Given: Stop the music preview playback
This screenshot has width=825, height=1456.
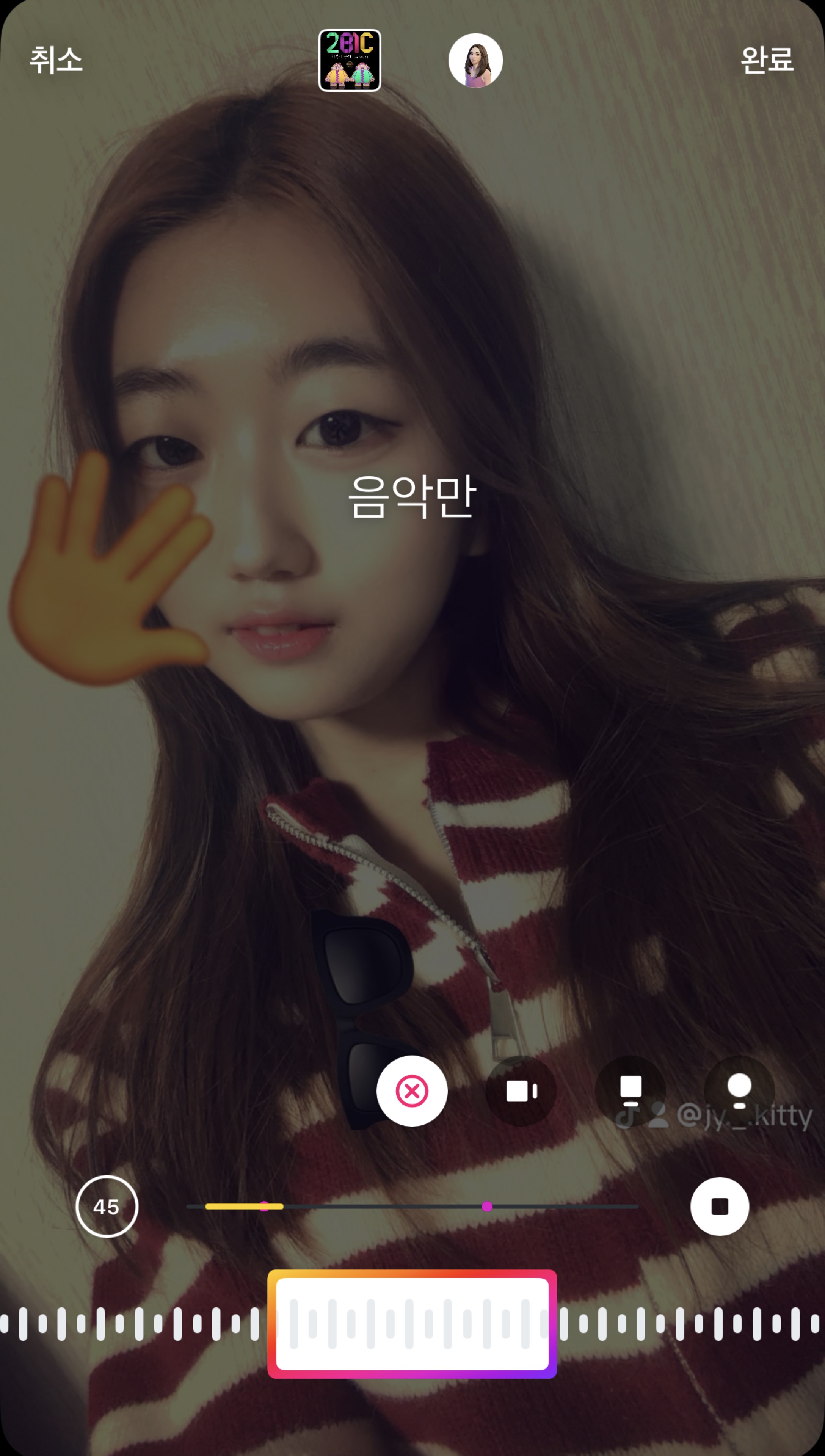Looking at the screenshot, I should (x=720, y=1207).
